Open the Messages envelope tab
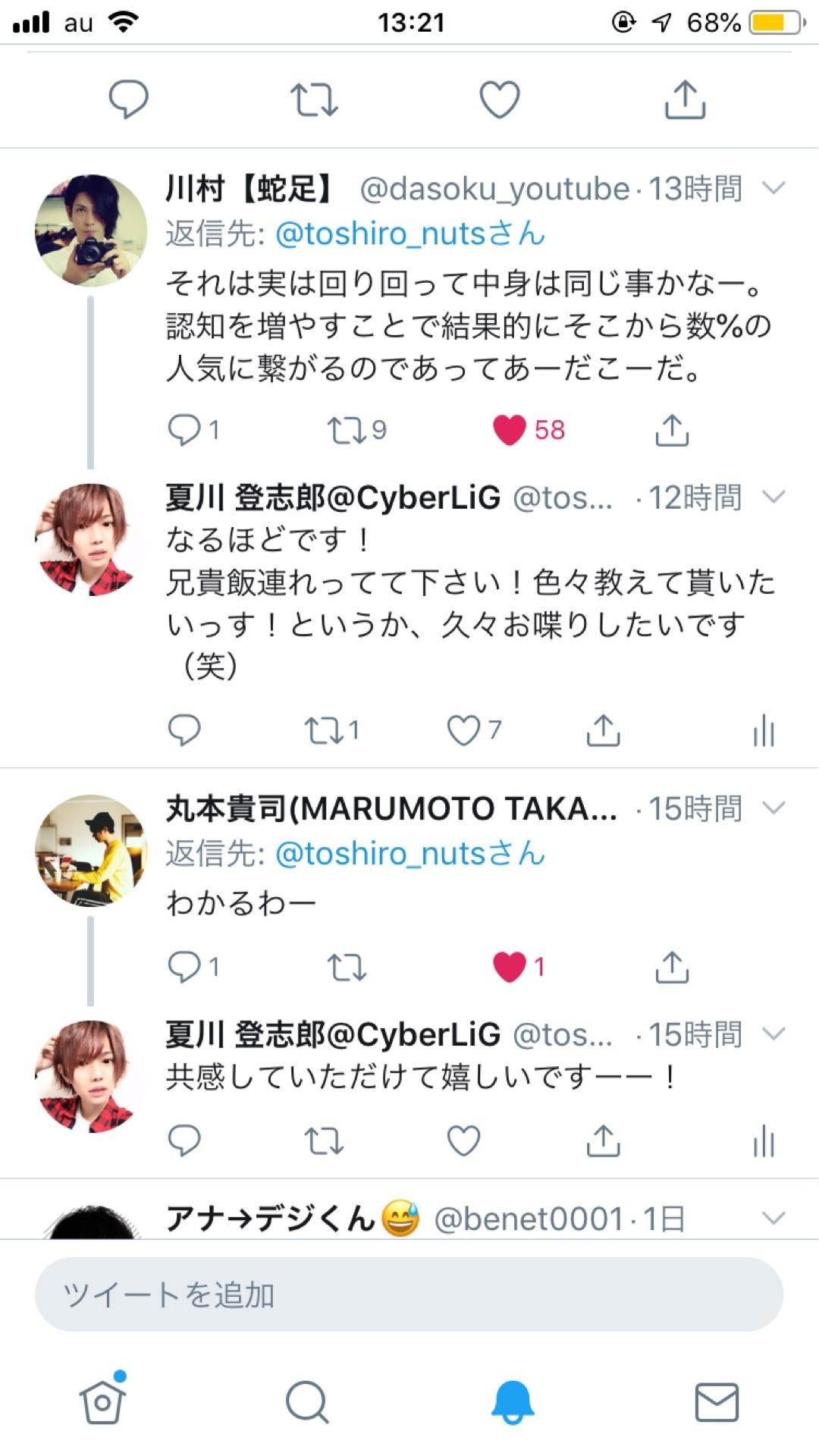 coord(717,1401)
